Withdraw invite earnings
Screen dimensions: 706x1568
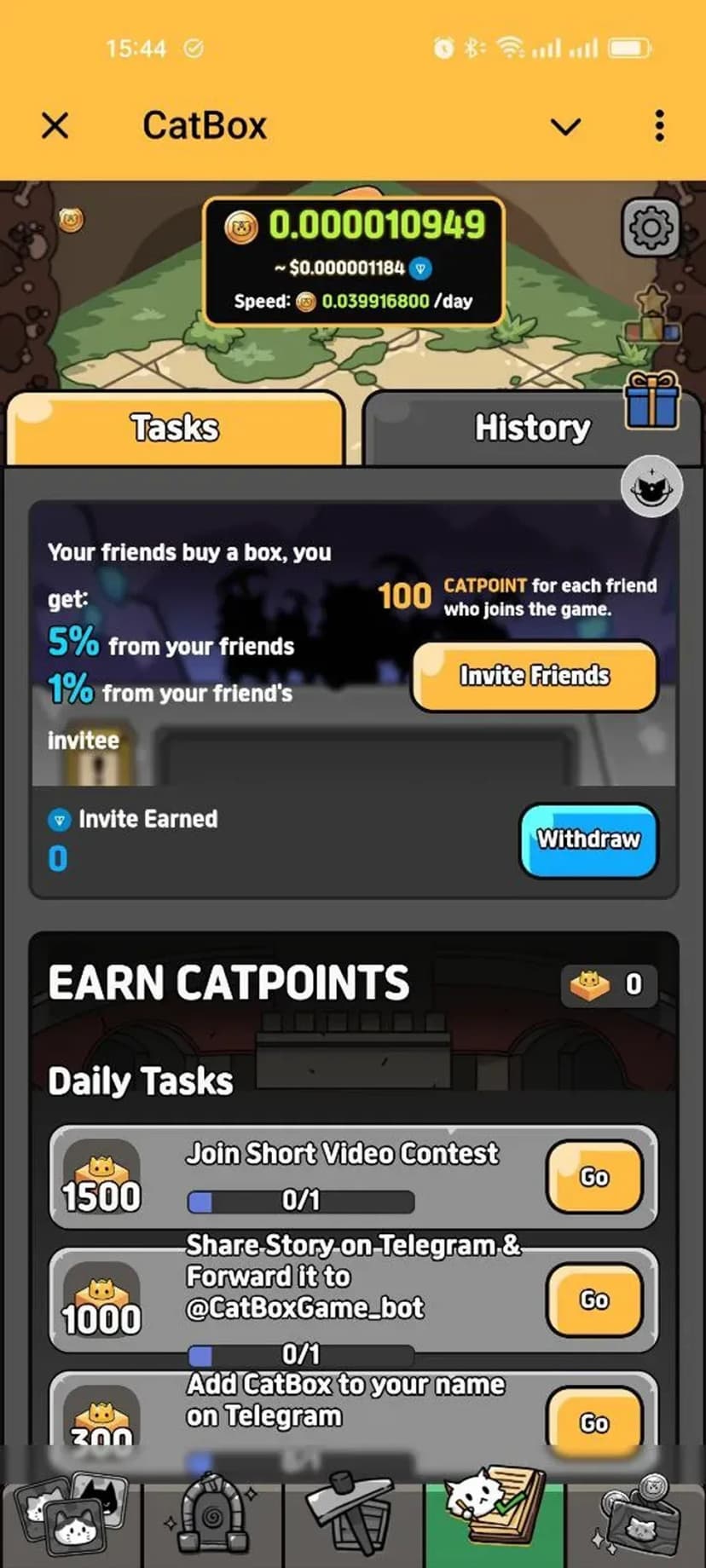(x=588, y=840)
